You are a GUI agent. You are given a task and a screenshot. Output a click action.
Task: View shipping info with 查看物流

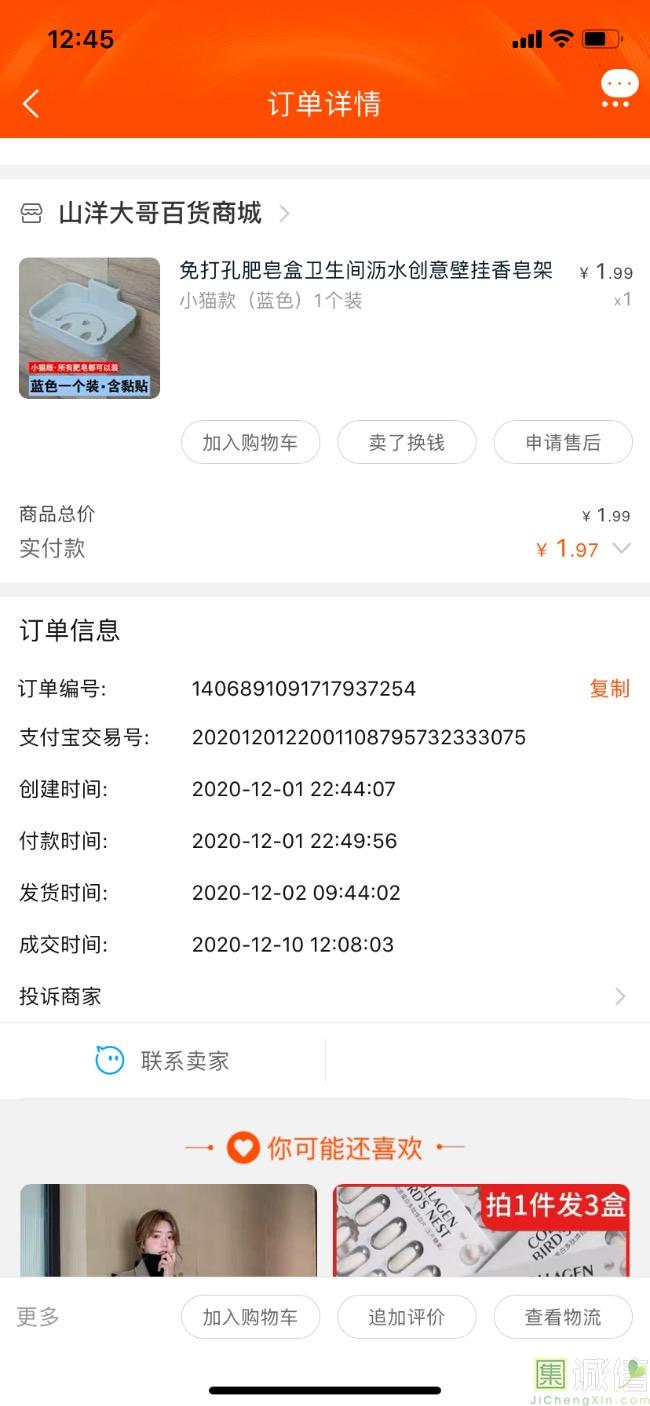563,1317
